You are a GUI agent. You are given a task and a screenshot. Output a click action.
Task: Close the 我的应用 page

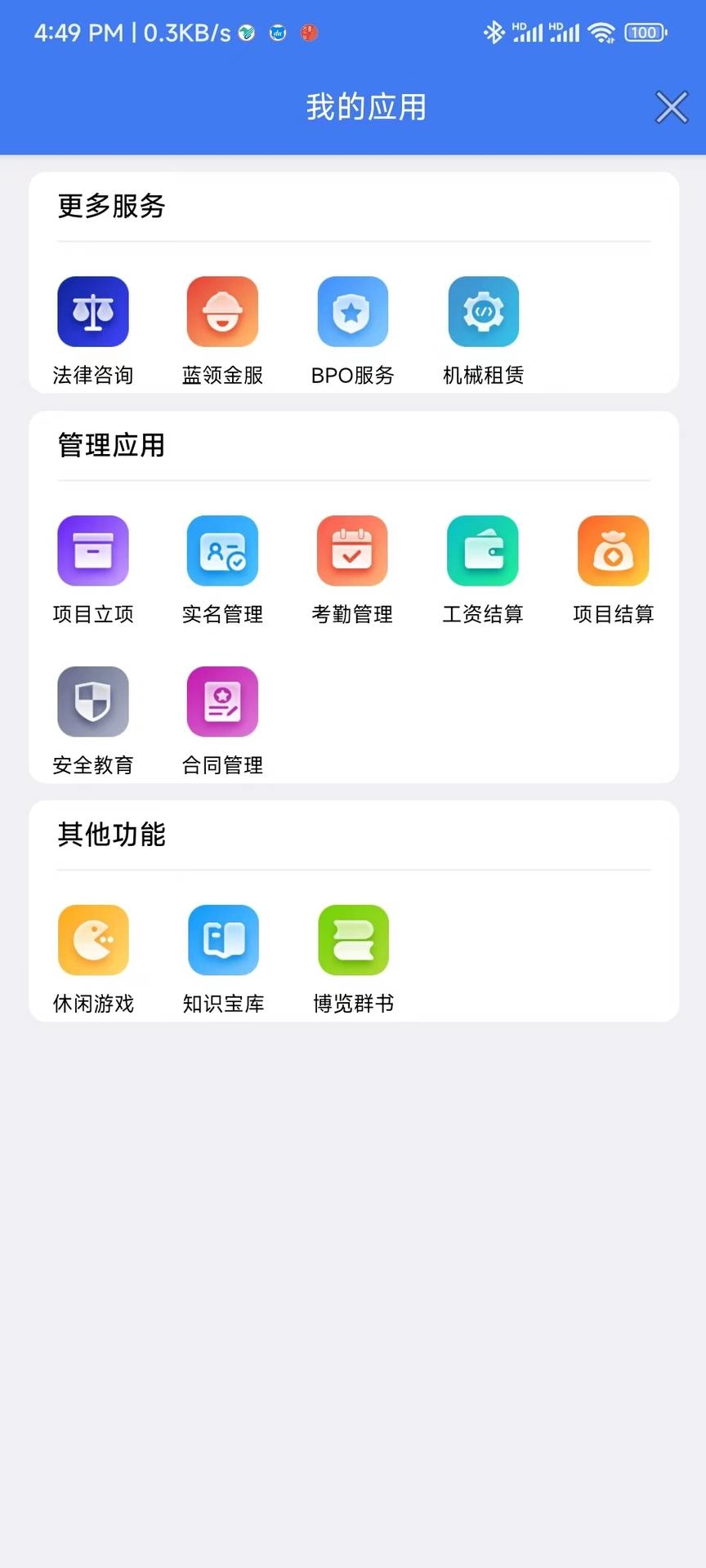pos(671,107)
